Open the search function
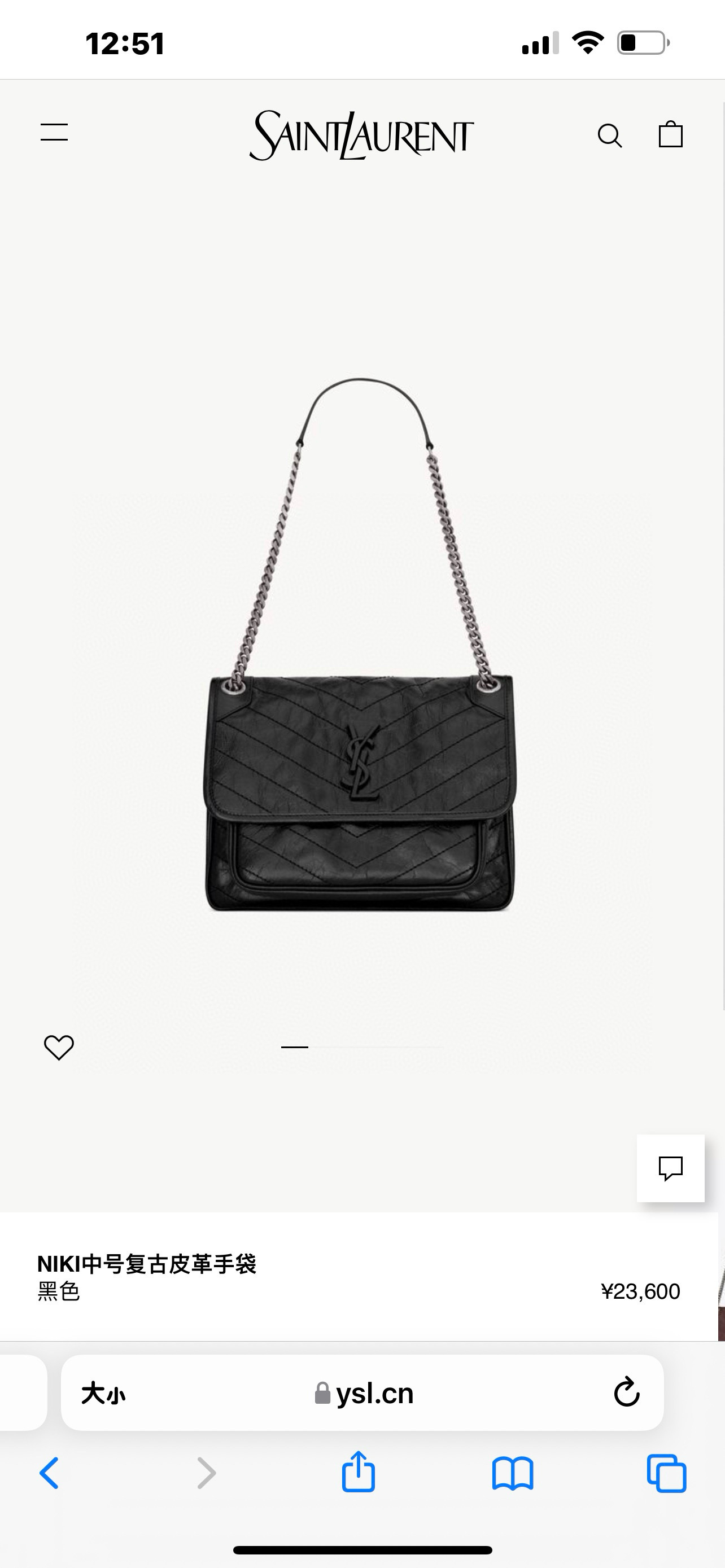This screenshot has width=725, height=1568. coord(611,135)
